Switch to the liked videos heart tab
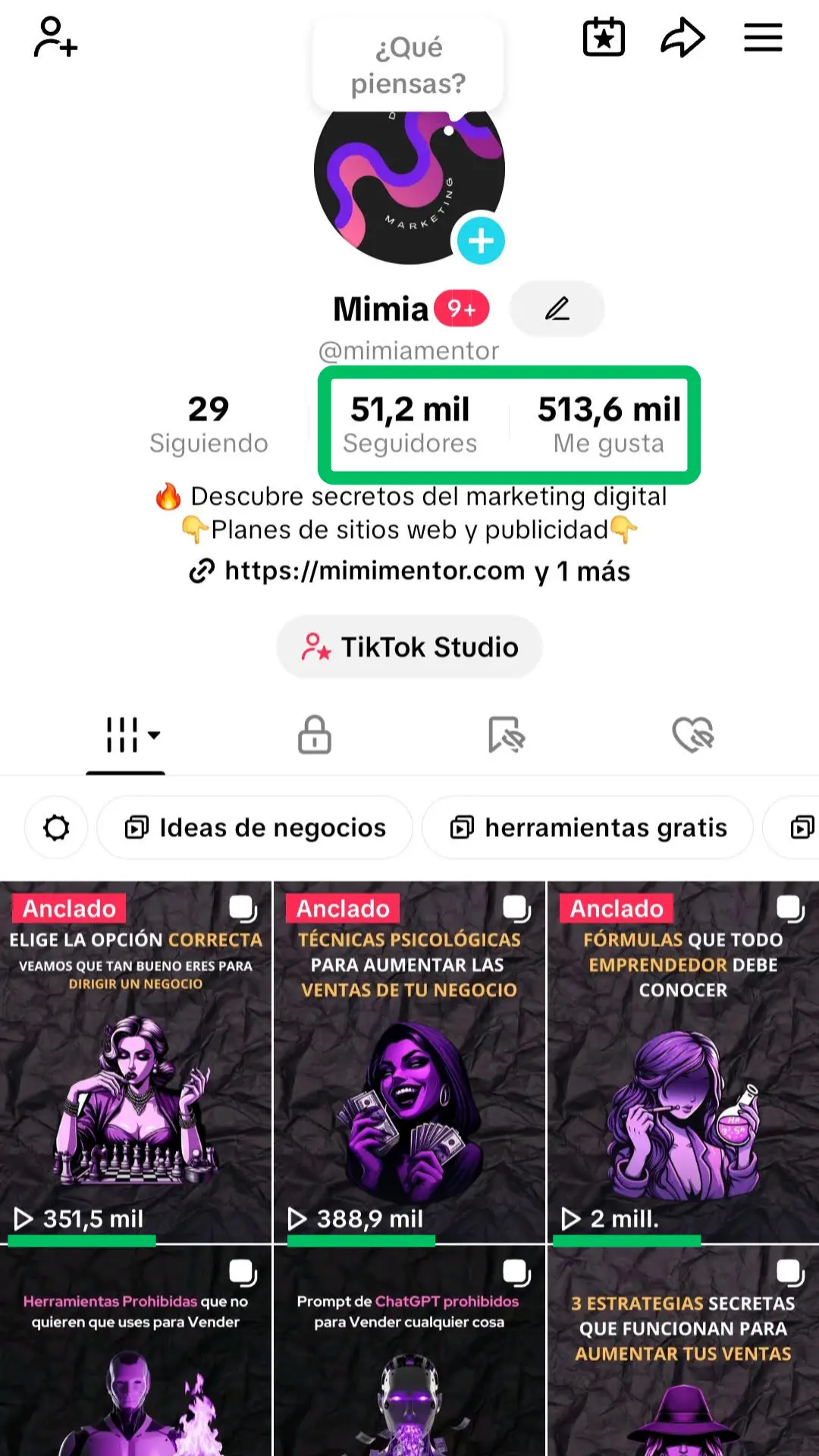 [693, 734]
